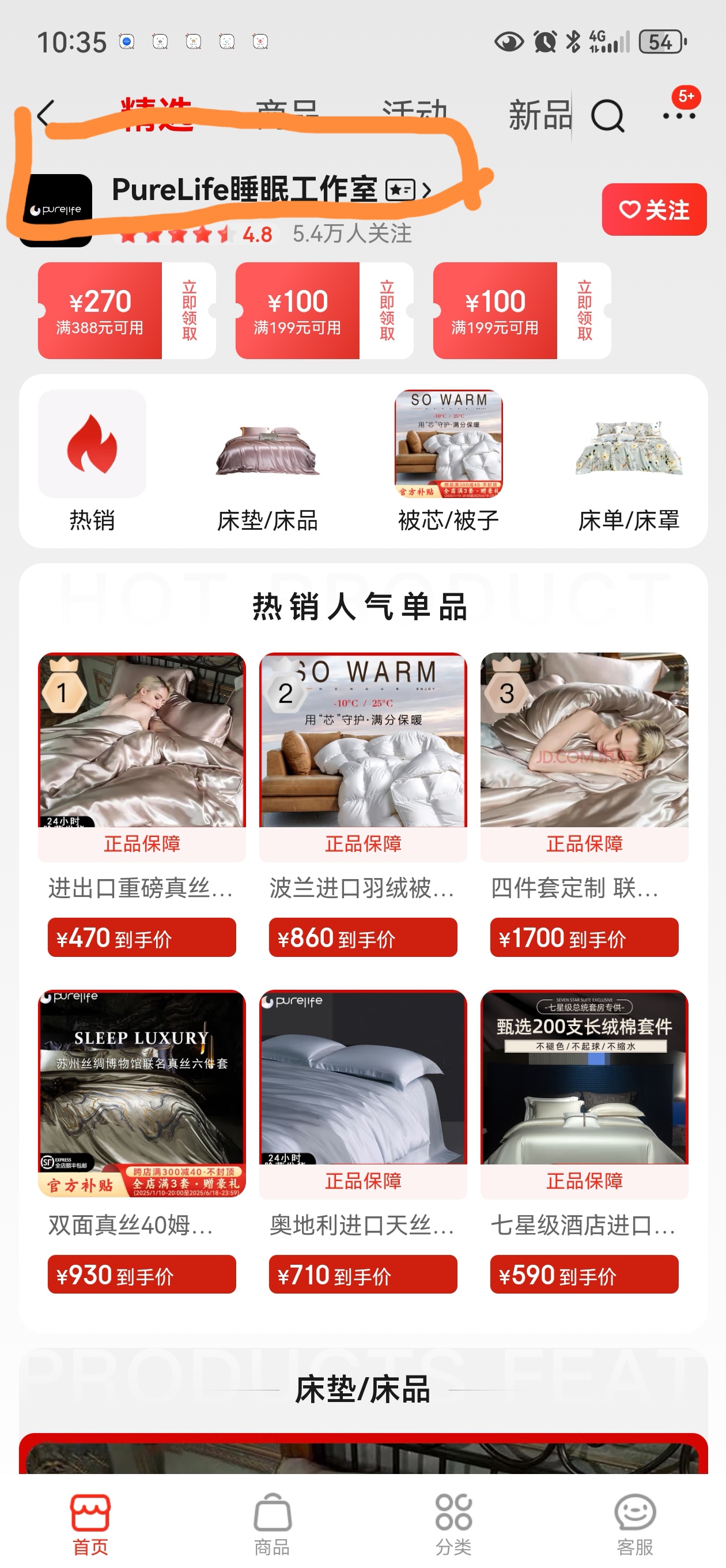Switch to the 新品 top tab
726x1568 pixels.
point(539,115)
